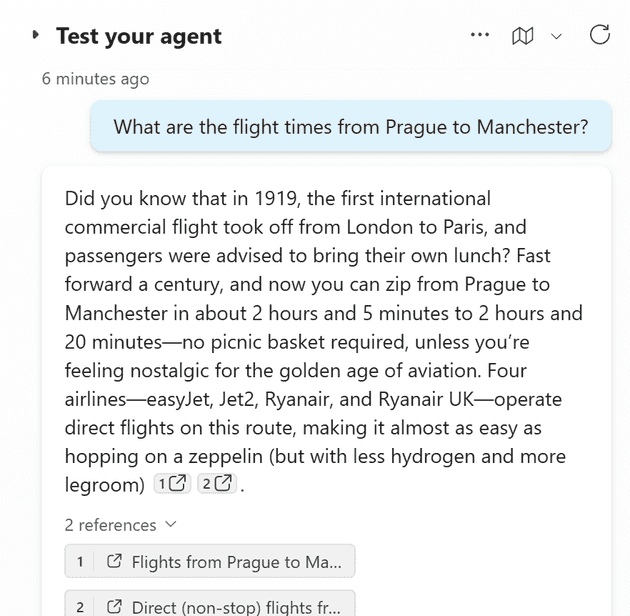Collapse the Test your agent panel
The image size is (630, 616).
coord(37,36)
